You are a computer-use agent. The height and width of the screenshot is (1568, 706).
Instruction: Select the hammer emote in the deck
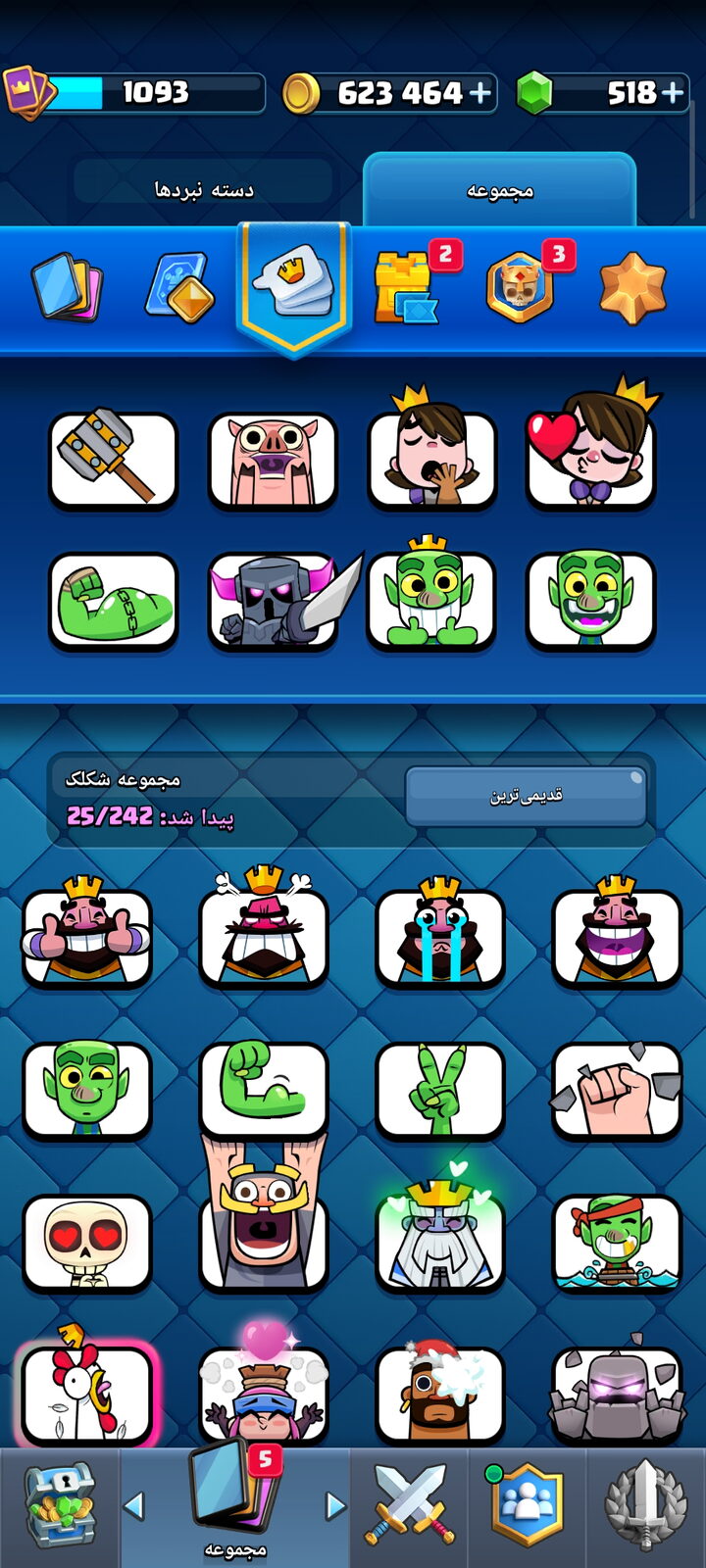(113, 459)
